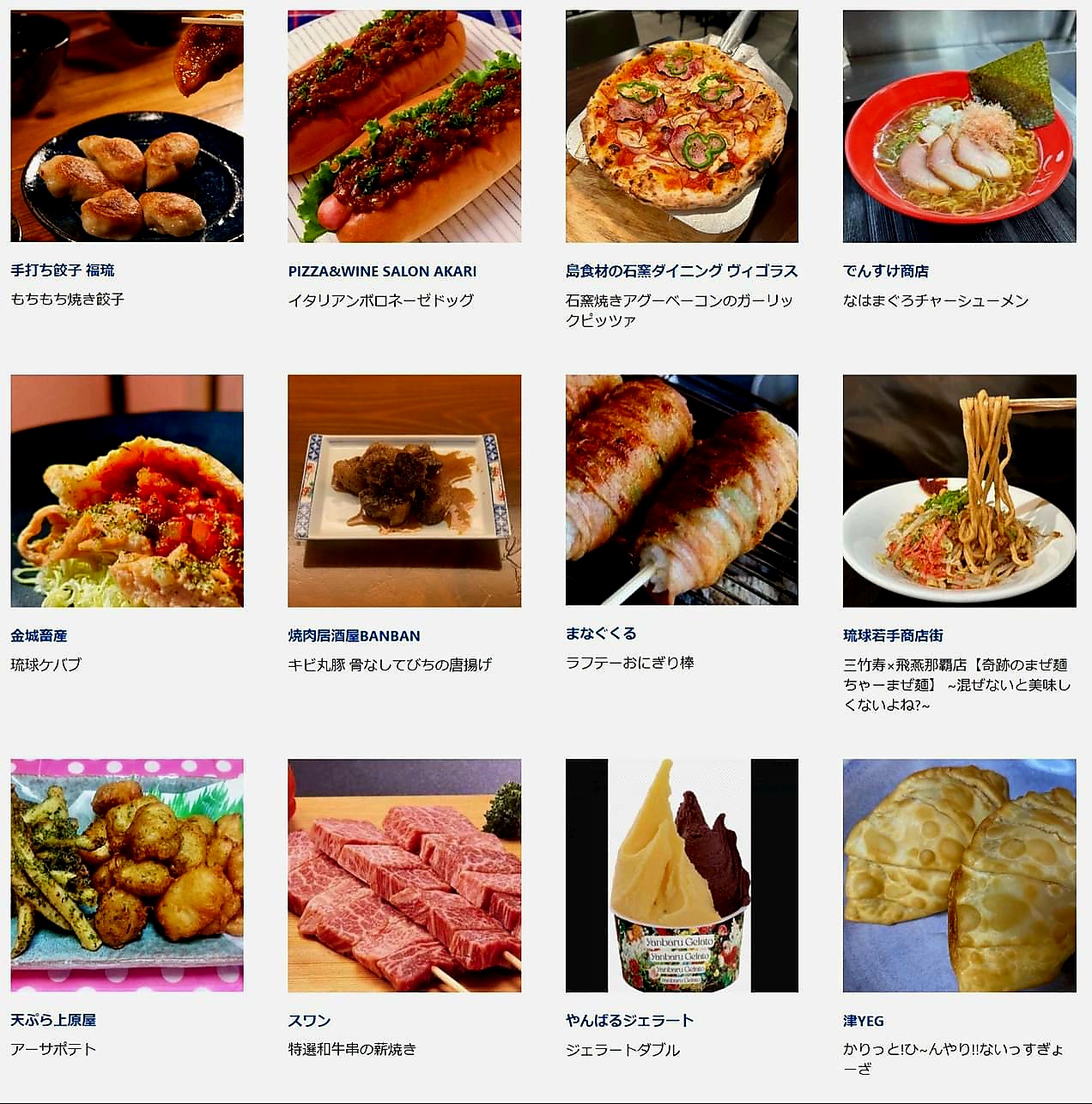Open the 手打ち餃子 福琉 gyoza card

(126, 126)
